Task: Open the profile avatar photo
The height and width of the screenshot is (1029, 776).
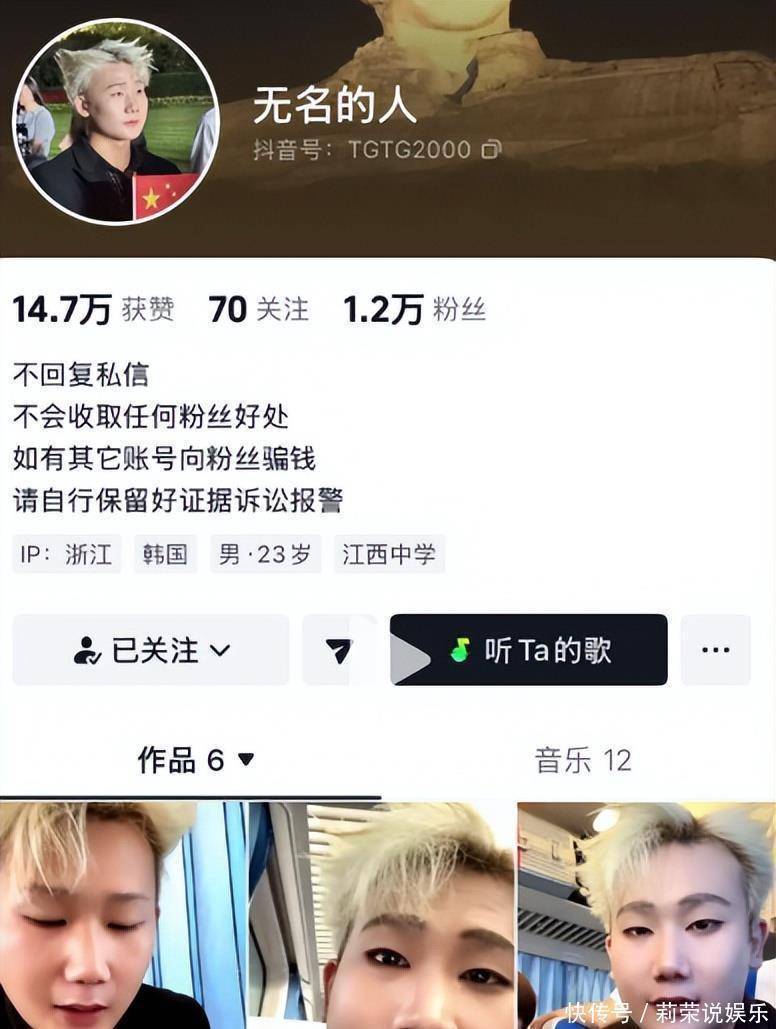Action: (115, 122)
